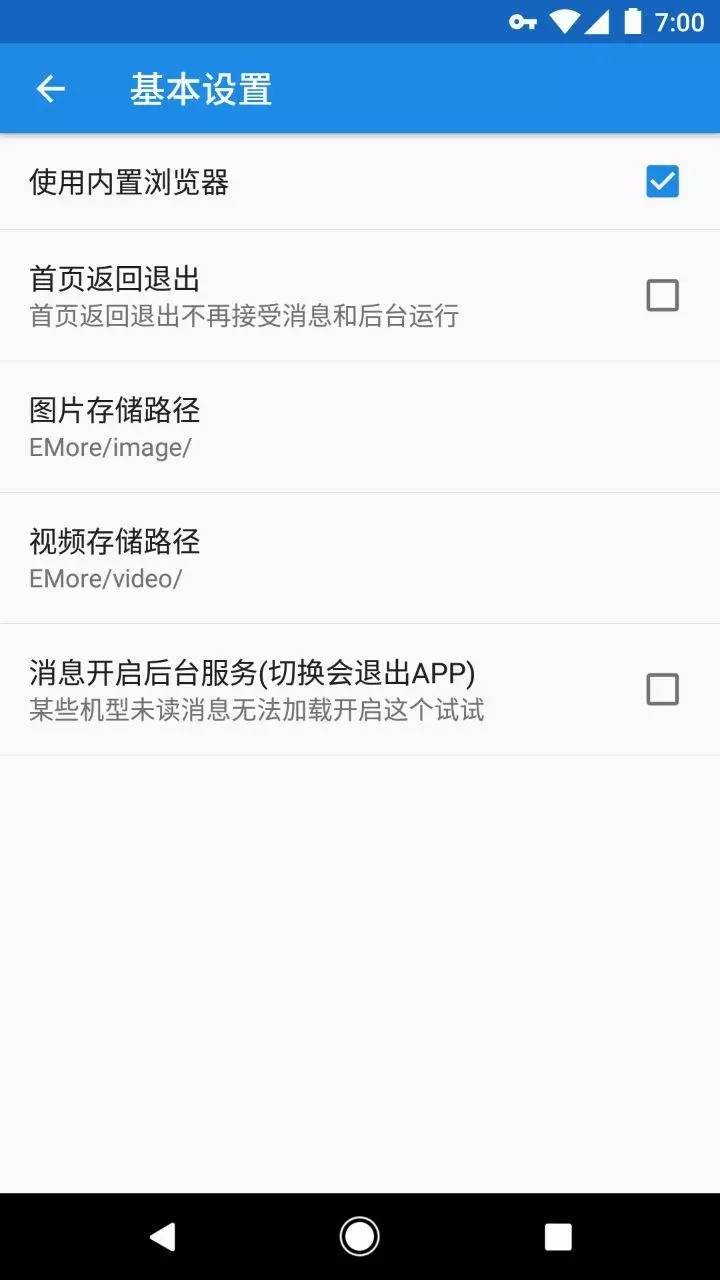Tap the Home circle button
The height and width of the screenshot is (1280, 720).
click(x=360, y=1235)
